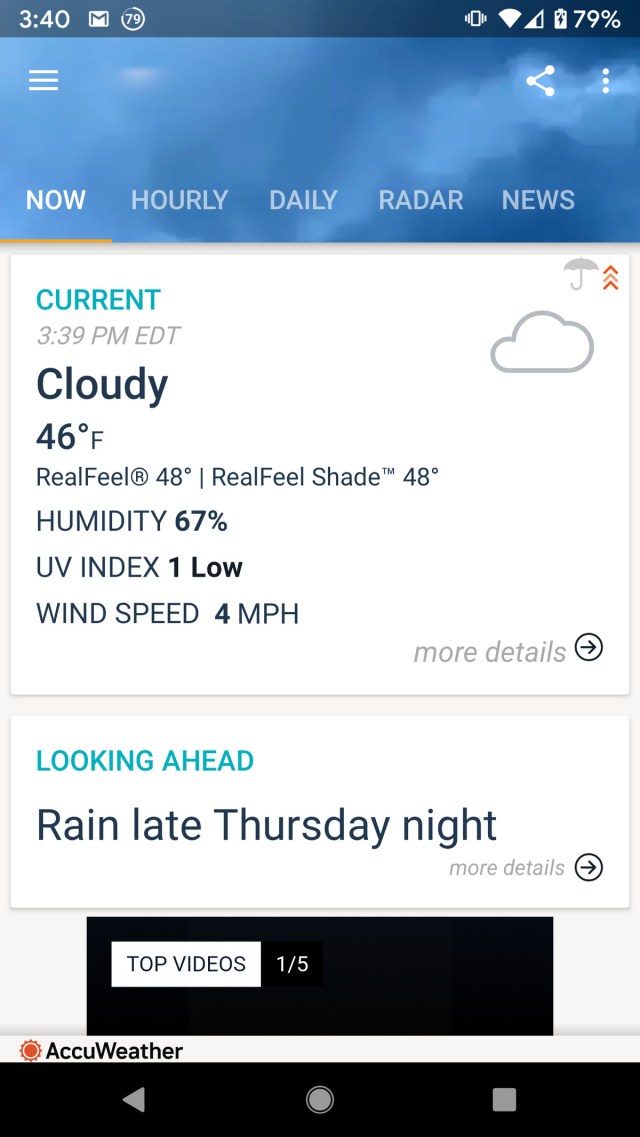The height and width of the screenshot is (1137, 640).
Task: Collapse the Current card using the orange chevrons
Action: coord(610,278)
